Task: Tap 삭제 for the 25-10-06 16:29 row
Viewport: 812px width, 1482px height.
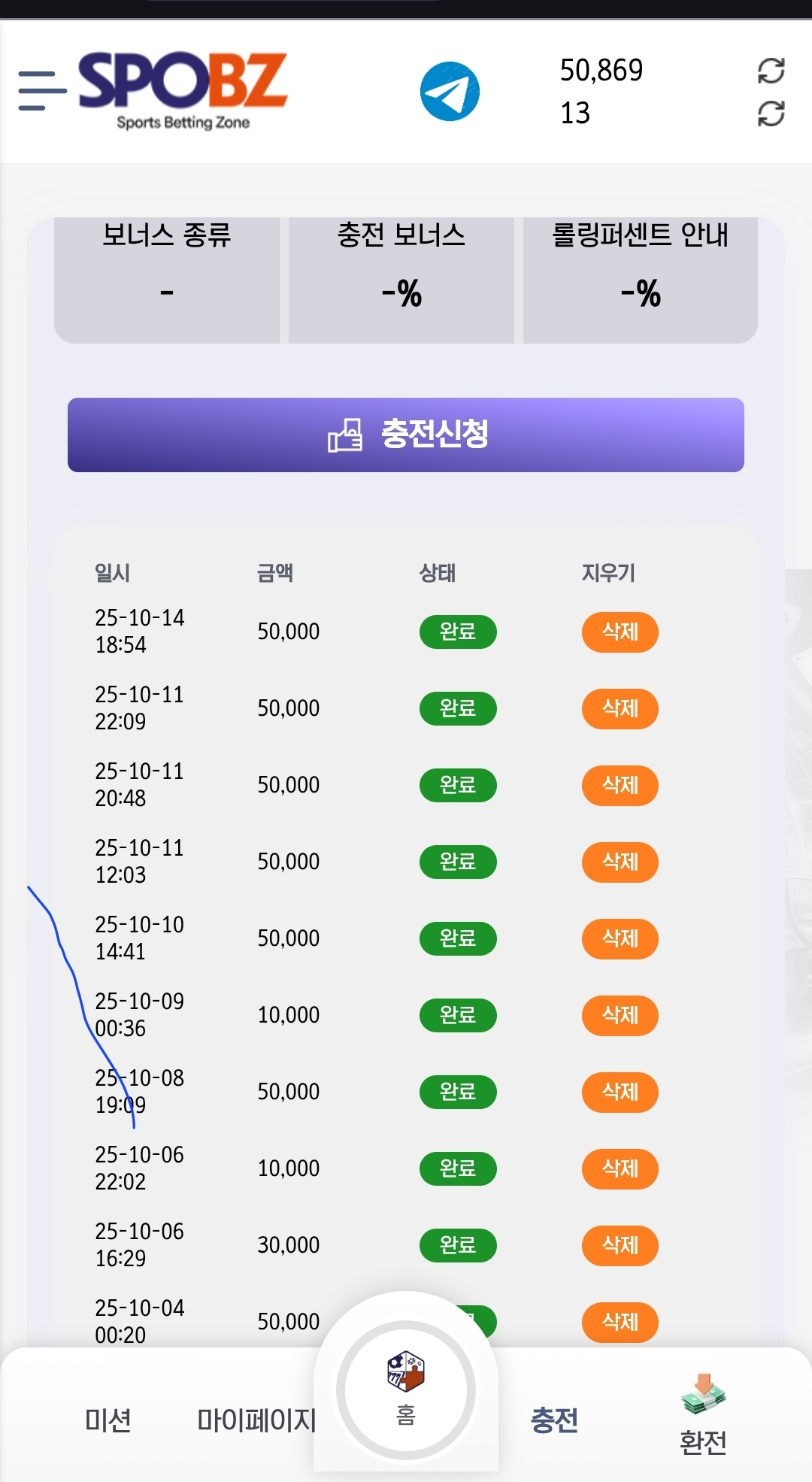Action: 620,1246
